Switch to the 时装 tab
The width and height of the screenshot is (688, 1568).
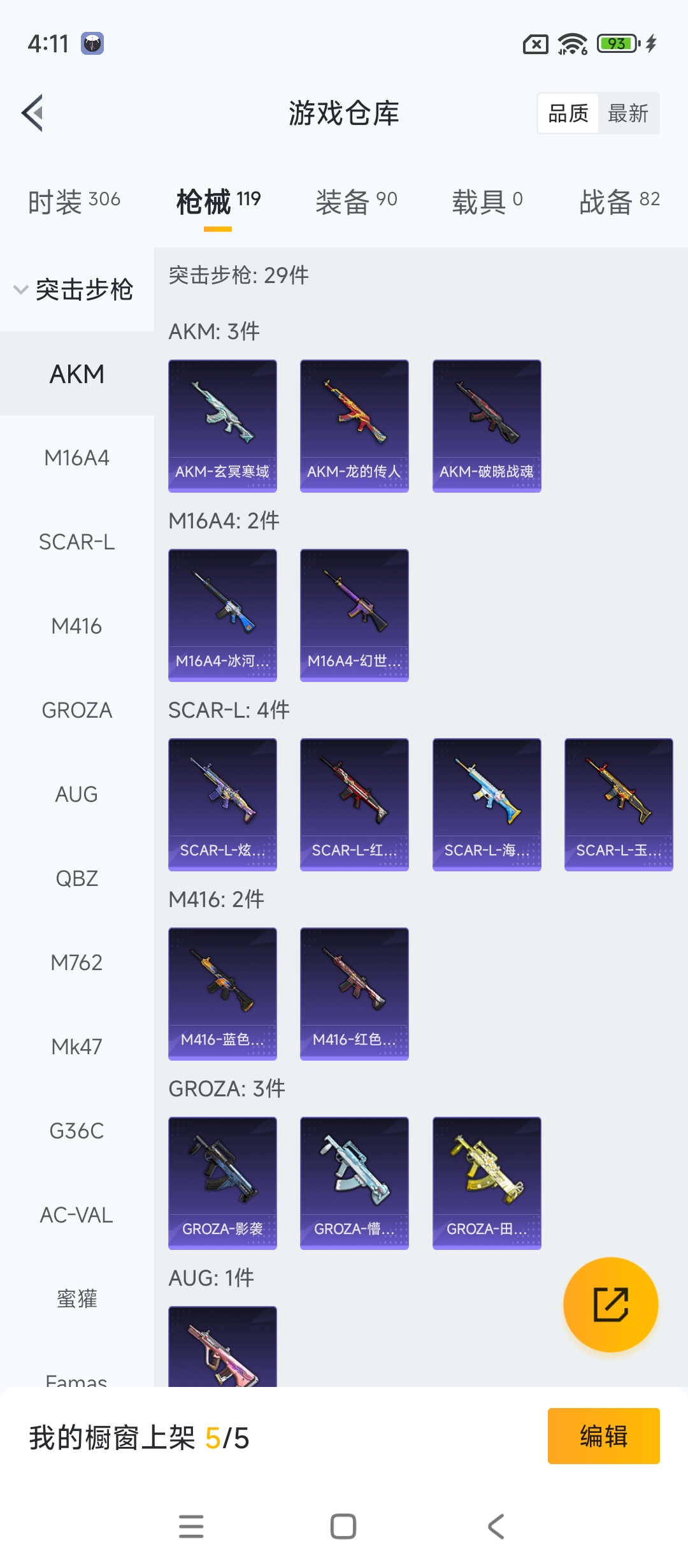pos(74,201)
